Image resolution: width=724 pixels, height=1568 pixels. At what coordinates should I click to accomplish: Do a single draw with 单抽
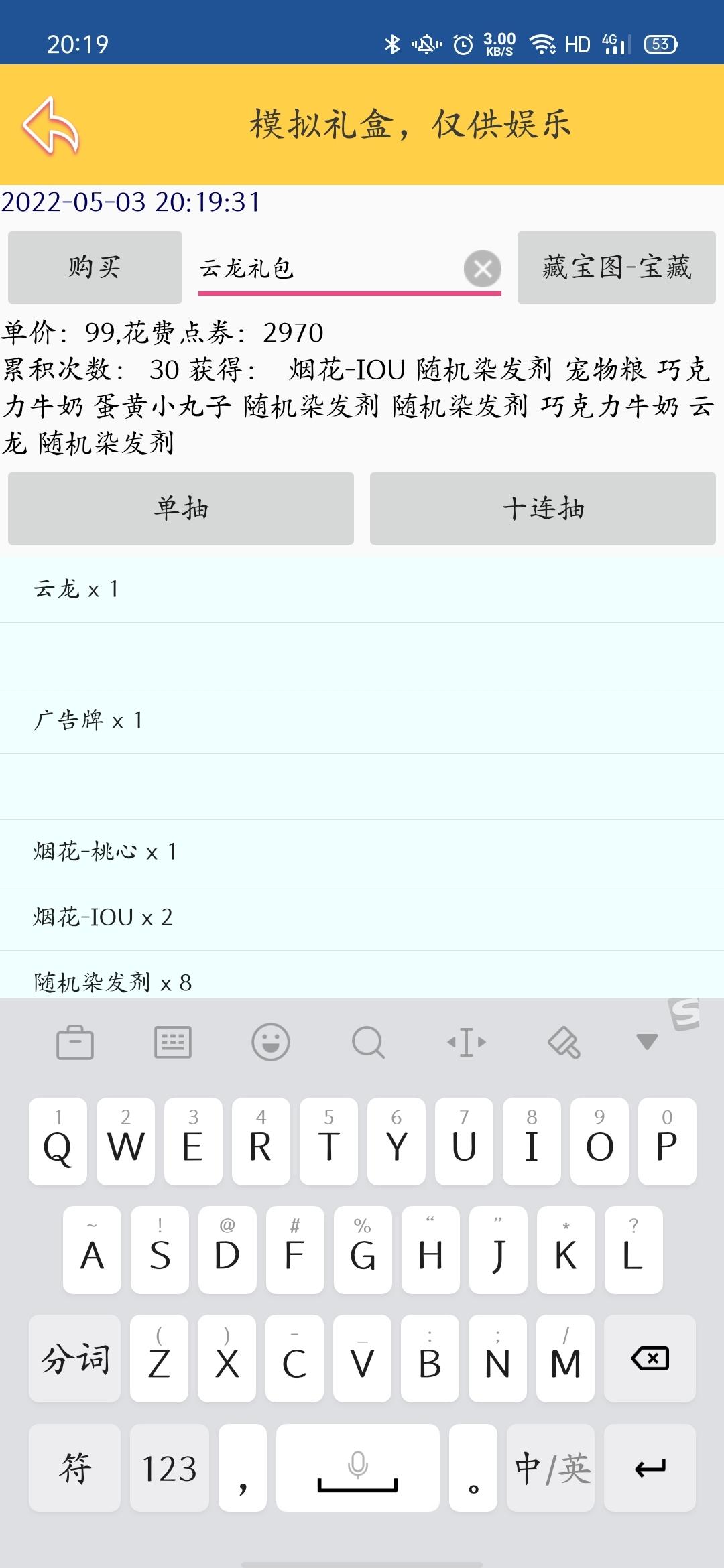coord(181,509)
